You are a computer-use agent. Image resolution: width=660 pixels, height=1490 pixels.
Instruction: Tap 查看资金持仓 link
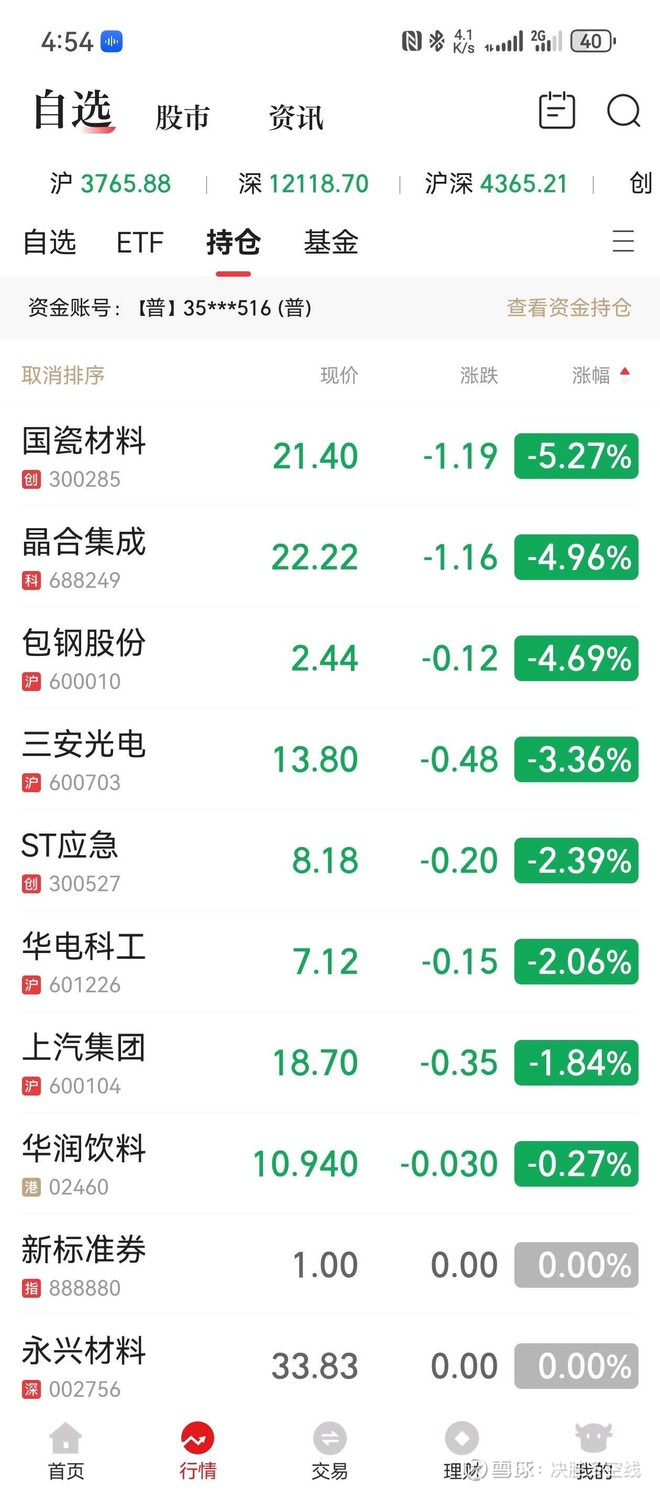click(x=569, y=308)
